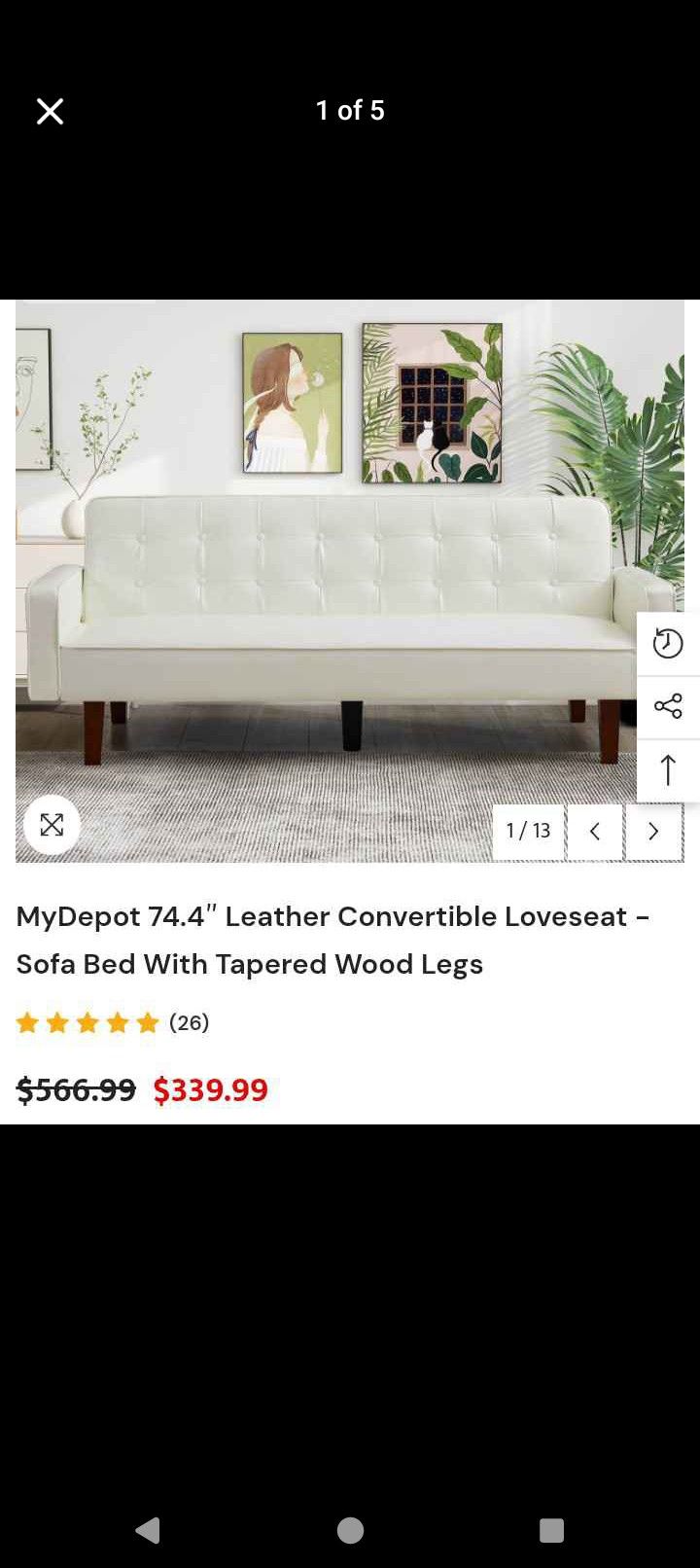This screenshot has width=700, height=1568.
Task: Go back using system navigation
Action: click(148, 1530)
